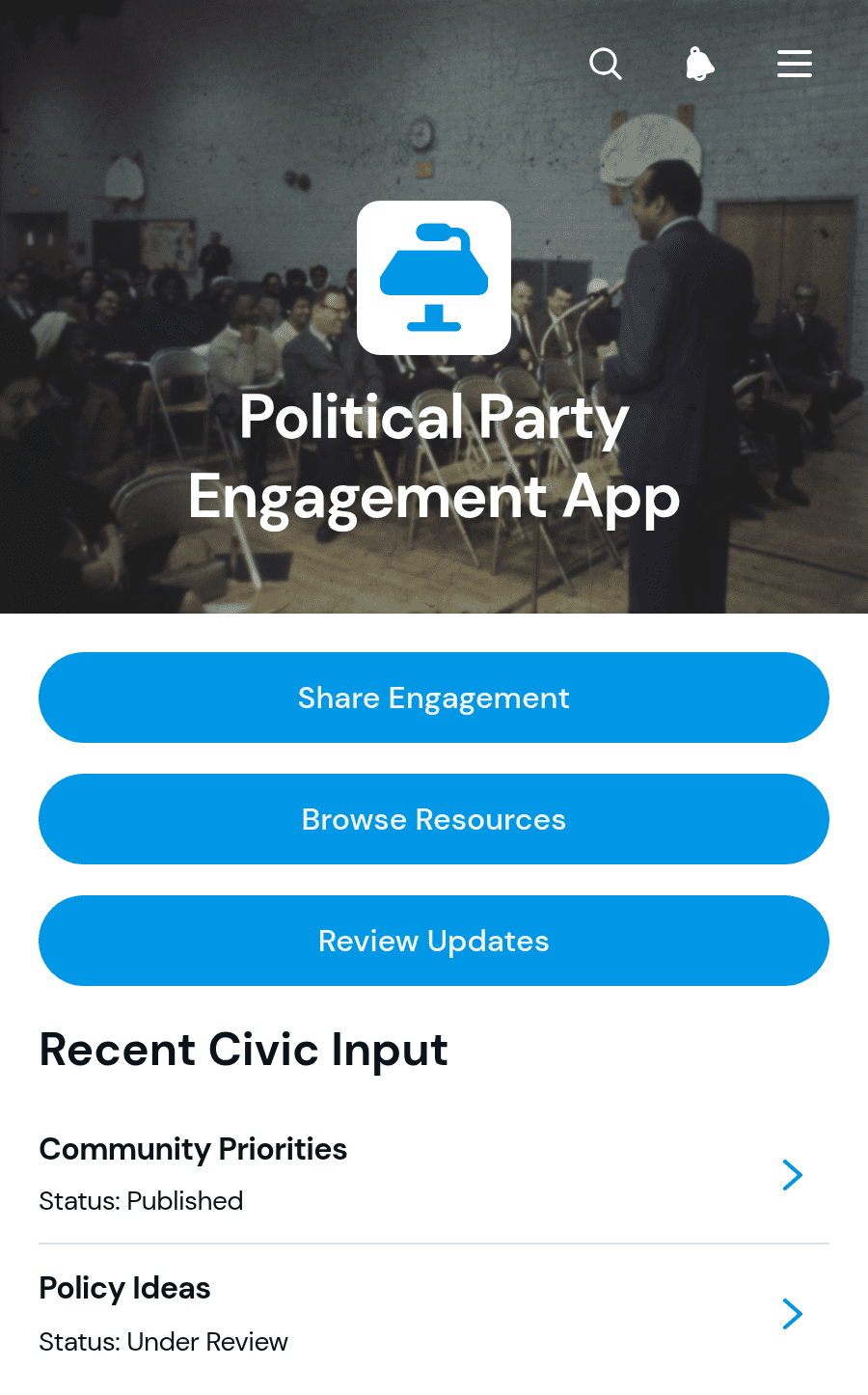Open the notifications bell
This screenshot has height=1395, width=868.
700,64
